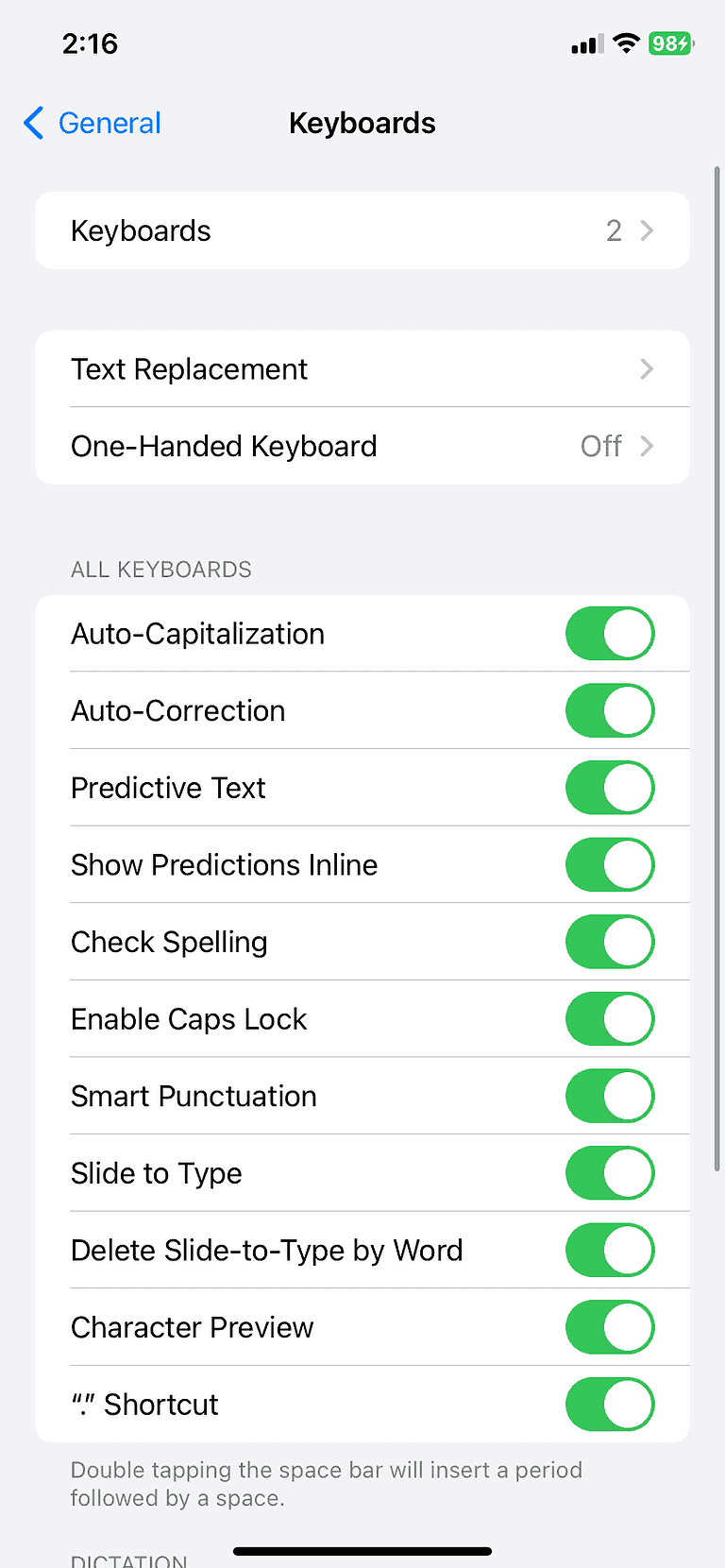Screen dimensions: 725x1568
Task: Disable Enable Caps Lock setting
Action: click(x=610, y=1018)
